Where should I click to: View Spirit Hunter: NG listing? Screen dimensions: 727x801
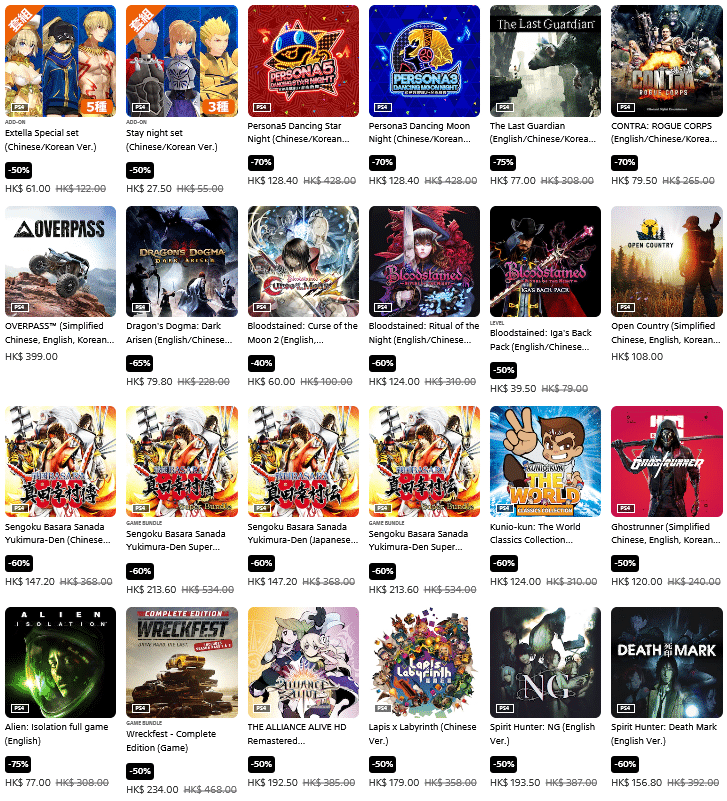[545, 662]
